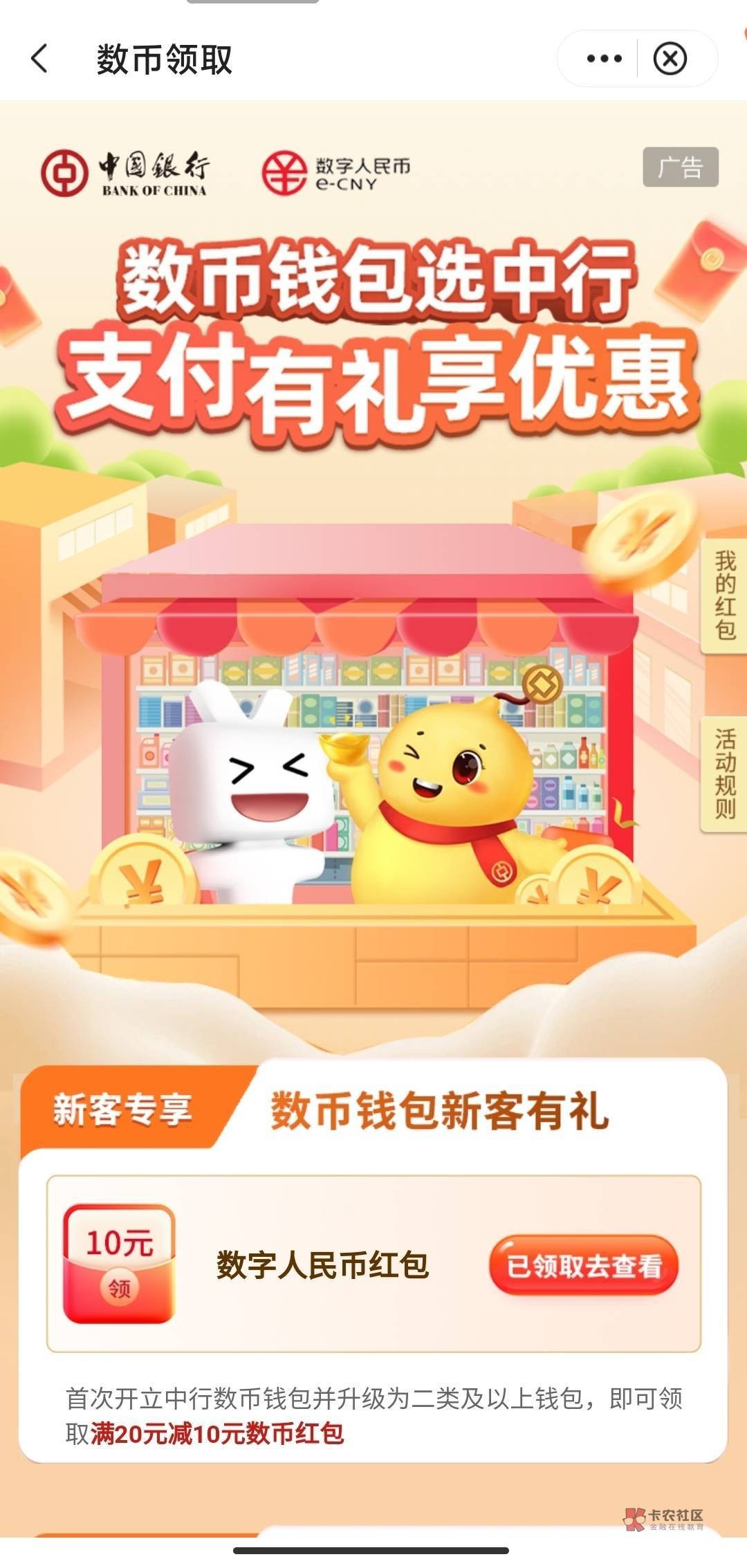Go back from 数币领取 page
Viewport: 747px width, 1568px height.
click(40, 59)
